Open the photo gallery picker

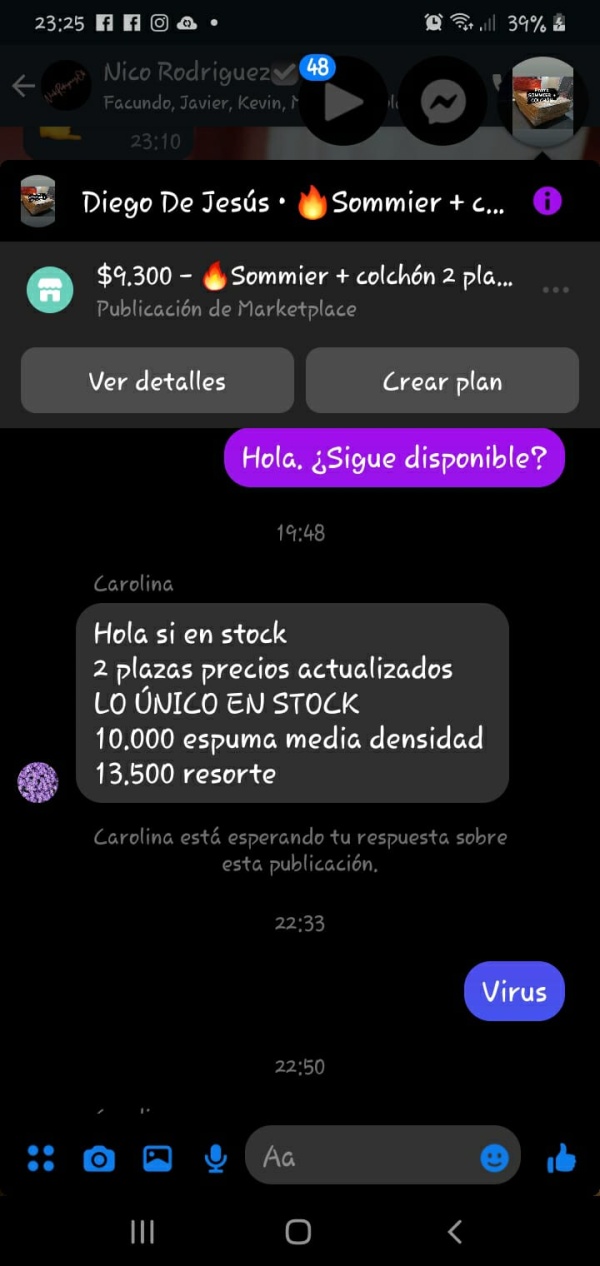(157, 1158)
